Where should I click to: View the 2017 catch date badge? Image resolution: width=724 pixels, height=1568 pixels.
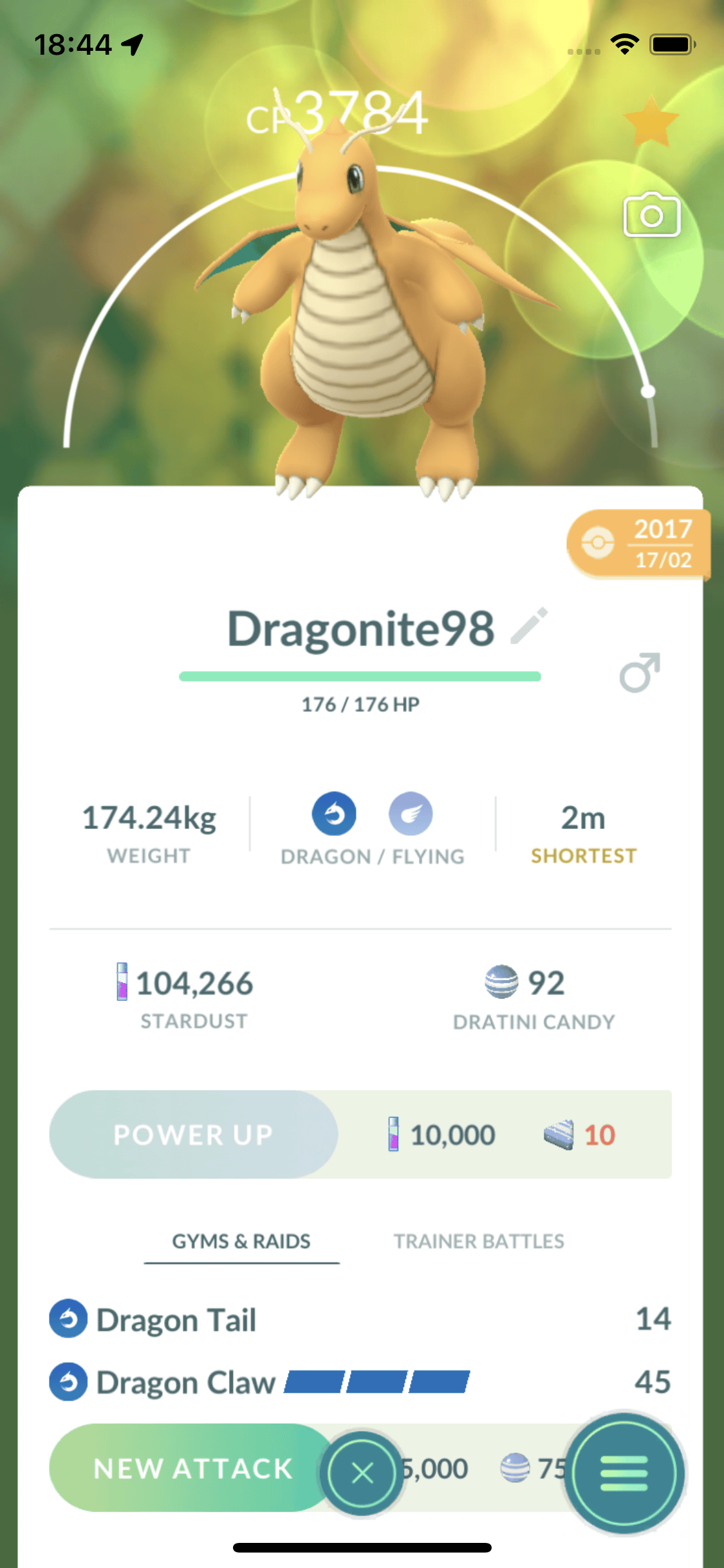[x=638, y=544]
